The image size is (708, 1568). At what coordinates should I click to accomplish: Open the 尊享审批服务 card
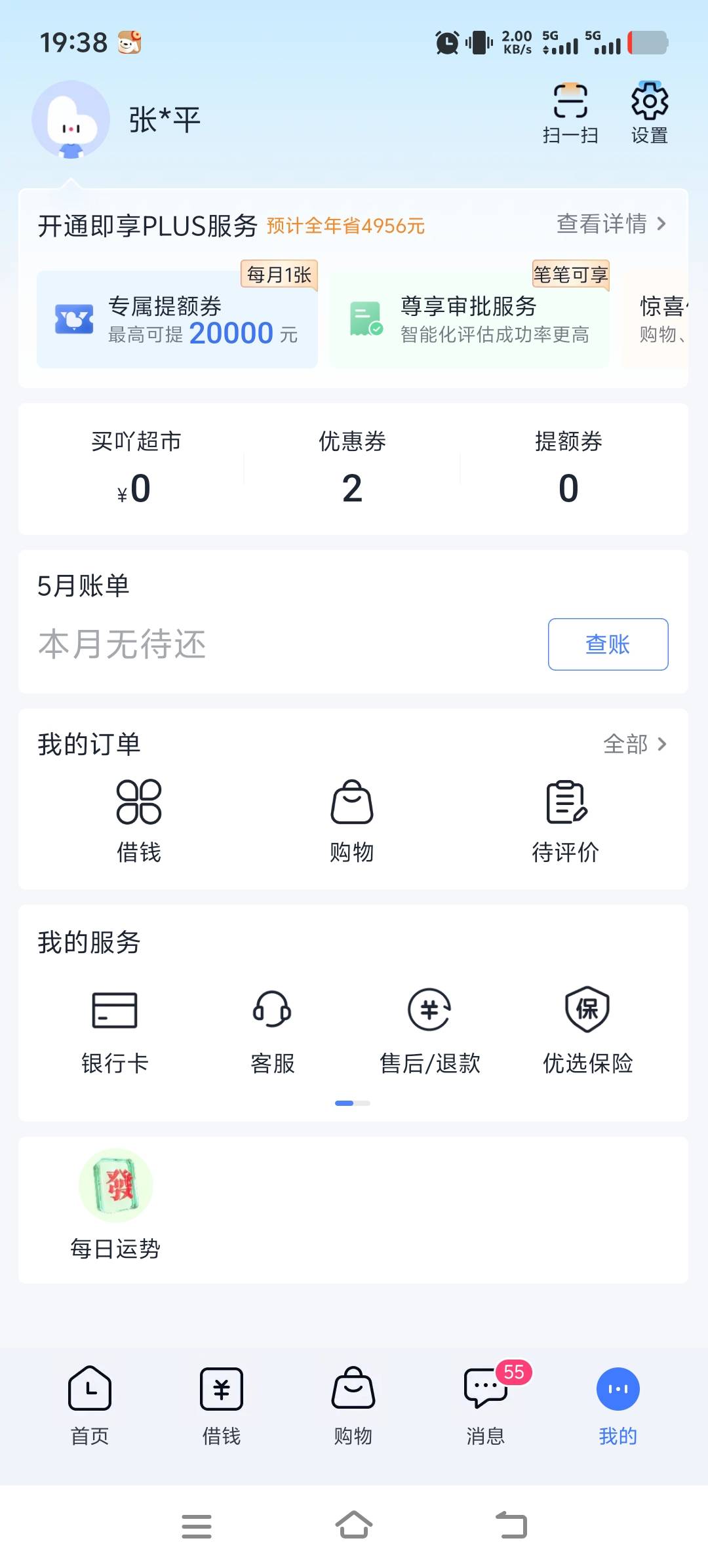pos(469,319)
